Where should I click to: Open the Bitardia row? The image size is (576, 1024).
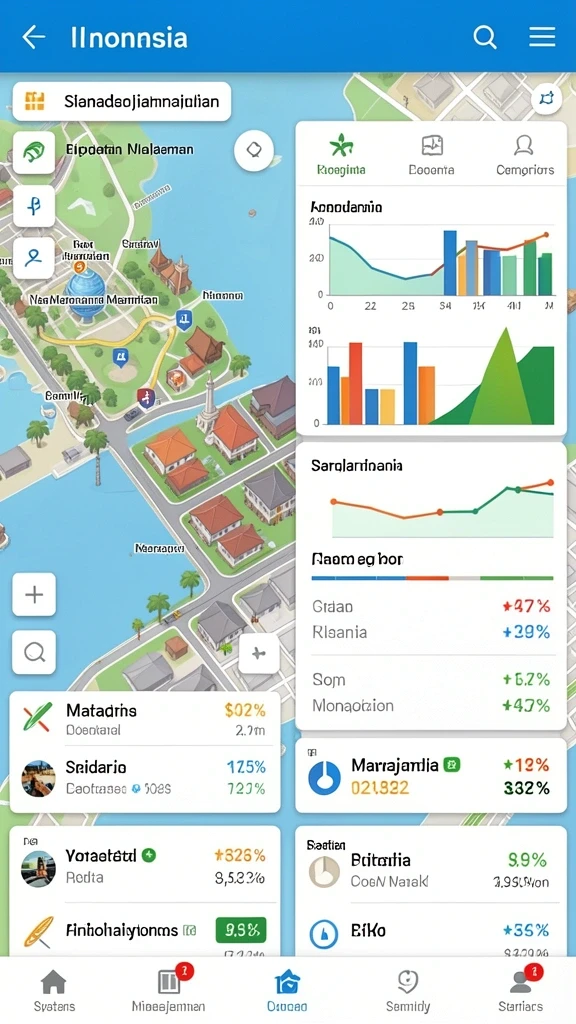click(431, 870)
